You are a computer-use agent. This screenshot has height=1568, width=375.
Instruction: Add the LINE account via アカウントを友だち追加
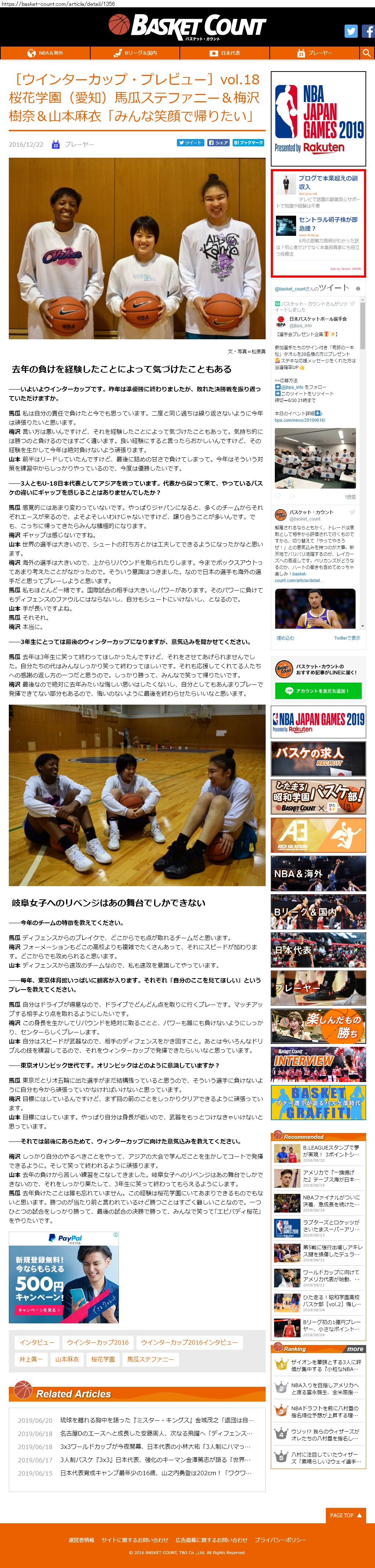[318, 691]
